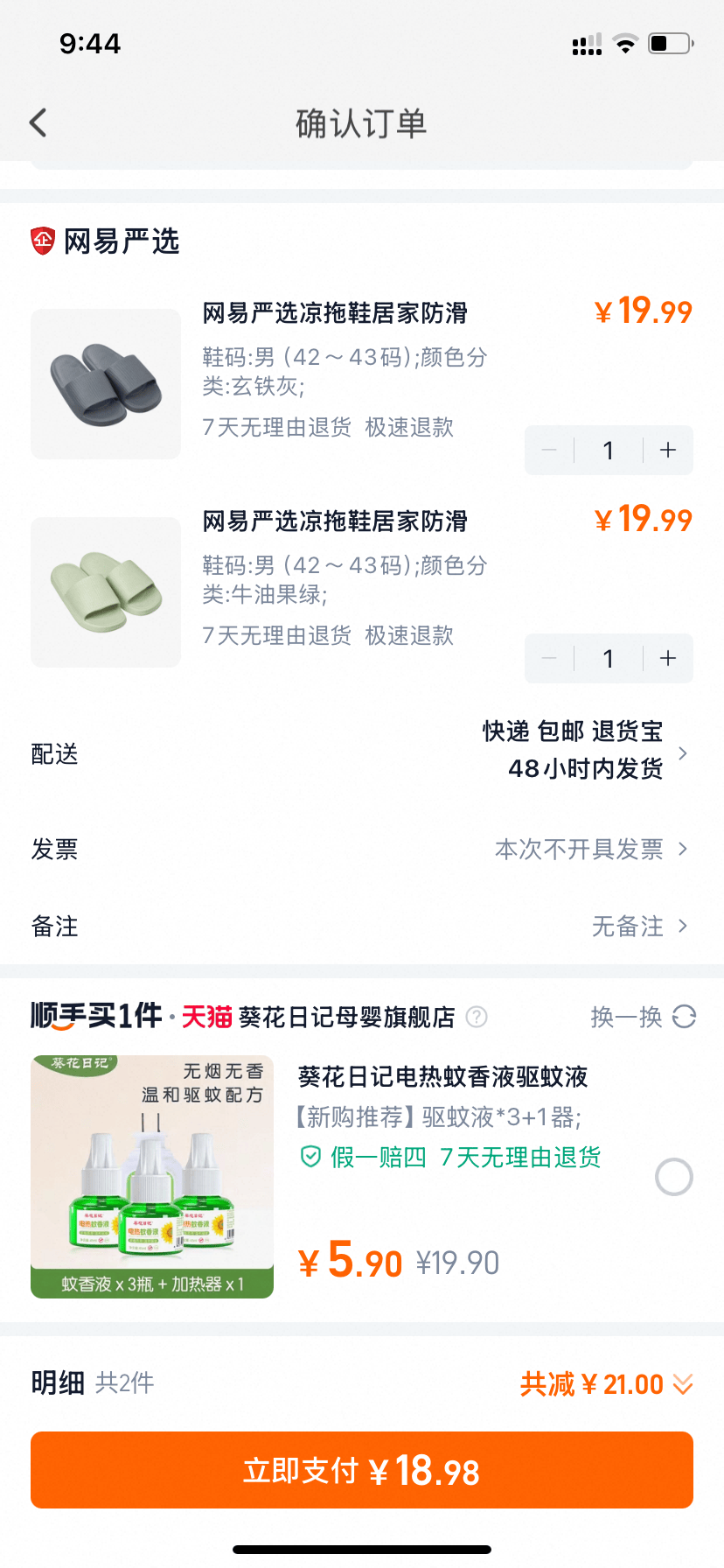The height and width of the screenshot is (1568, 724).
Task: Tap 立即支付 to pay ¥18.98
Action: [x=362, y=1470]
